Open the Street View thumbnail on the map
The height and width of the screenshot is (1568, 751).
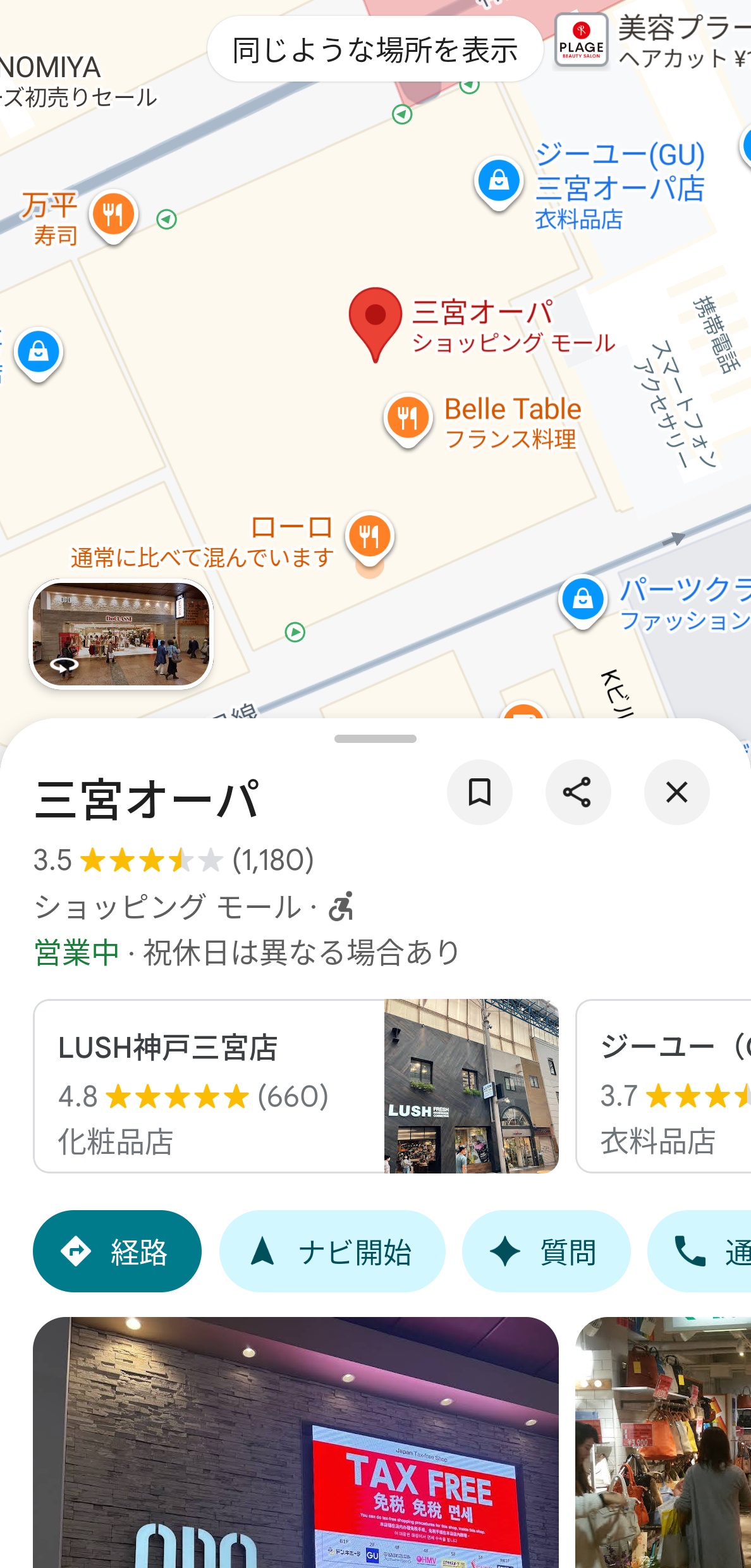[x=121, y=634]
